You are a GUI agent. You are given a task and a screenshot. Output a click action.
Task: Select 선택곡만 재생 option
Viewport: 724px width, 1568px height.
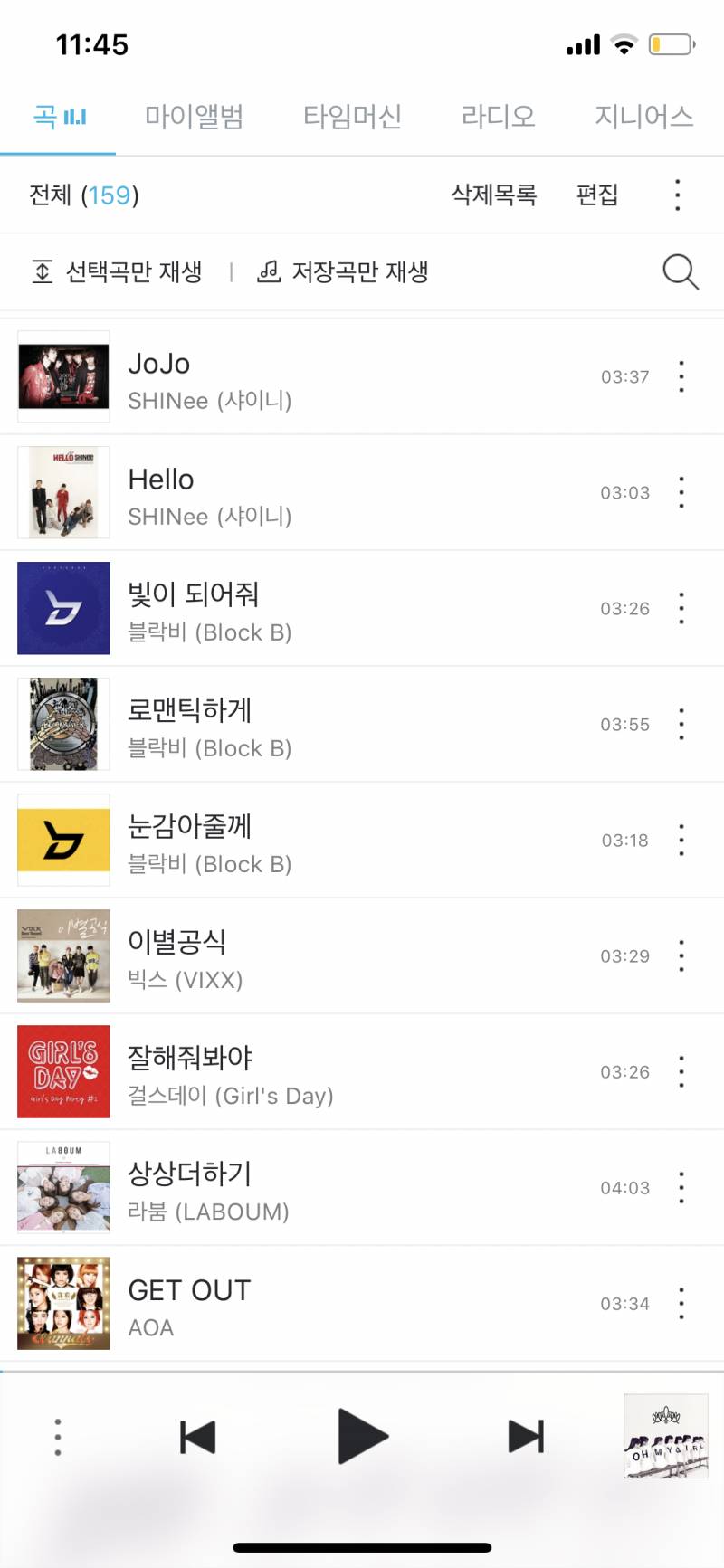coord(118,271)
